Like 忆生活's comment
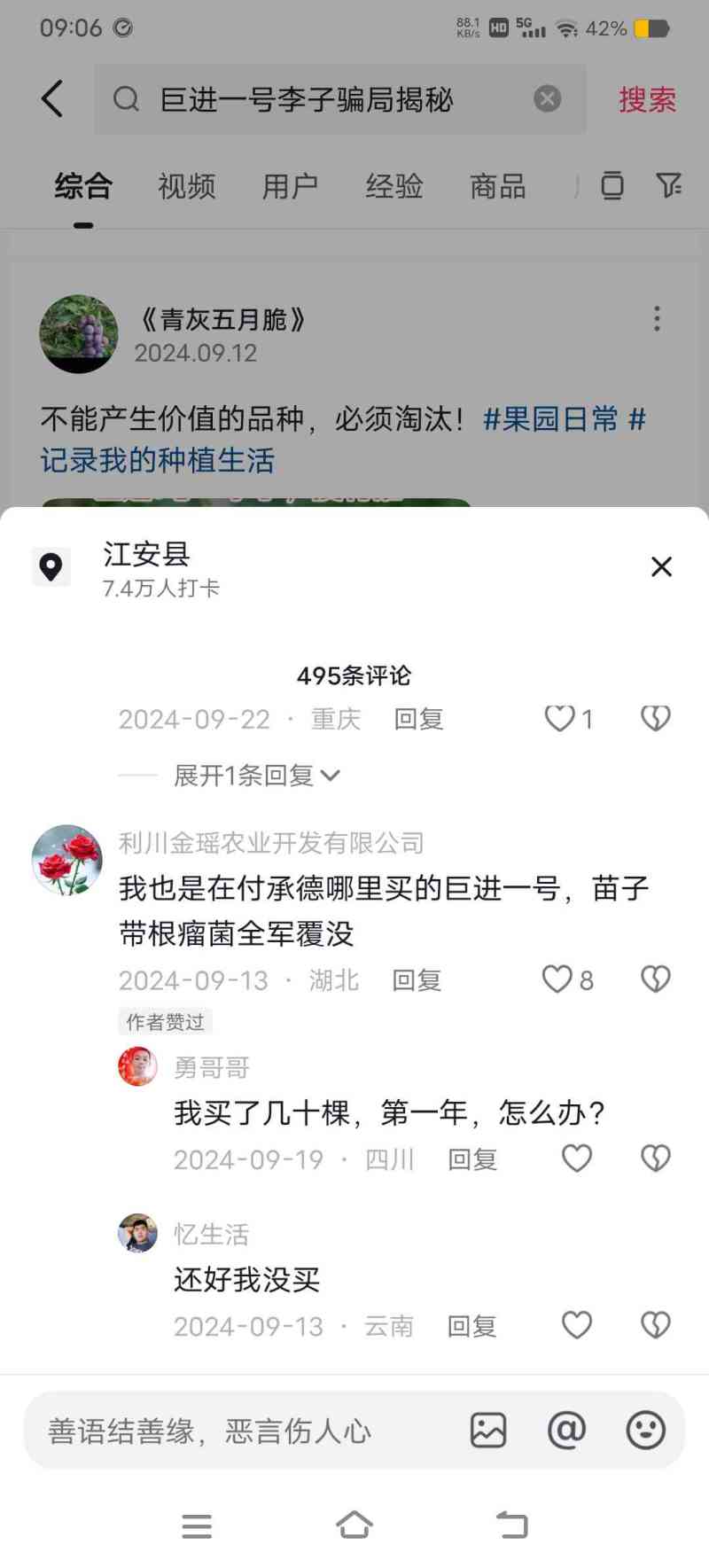Screen dimensions: 709x1568 pyautogui.click(x=577, y=1325)
